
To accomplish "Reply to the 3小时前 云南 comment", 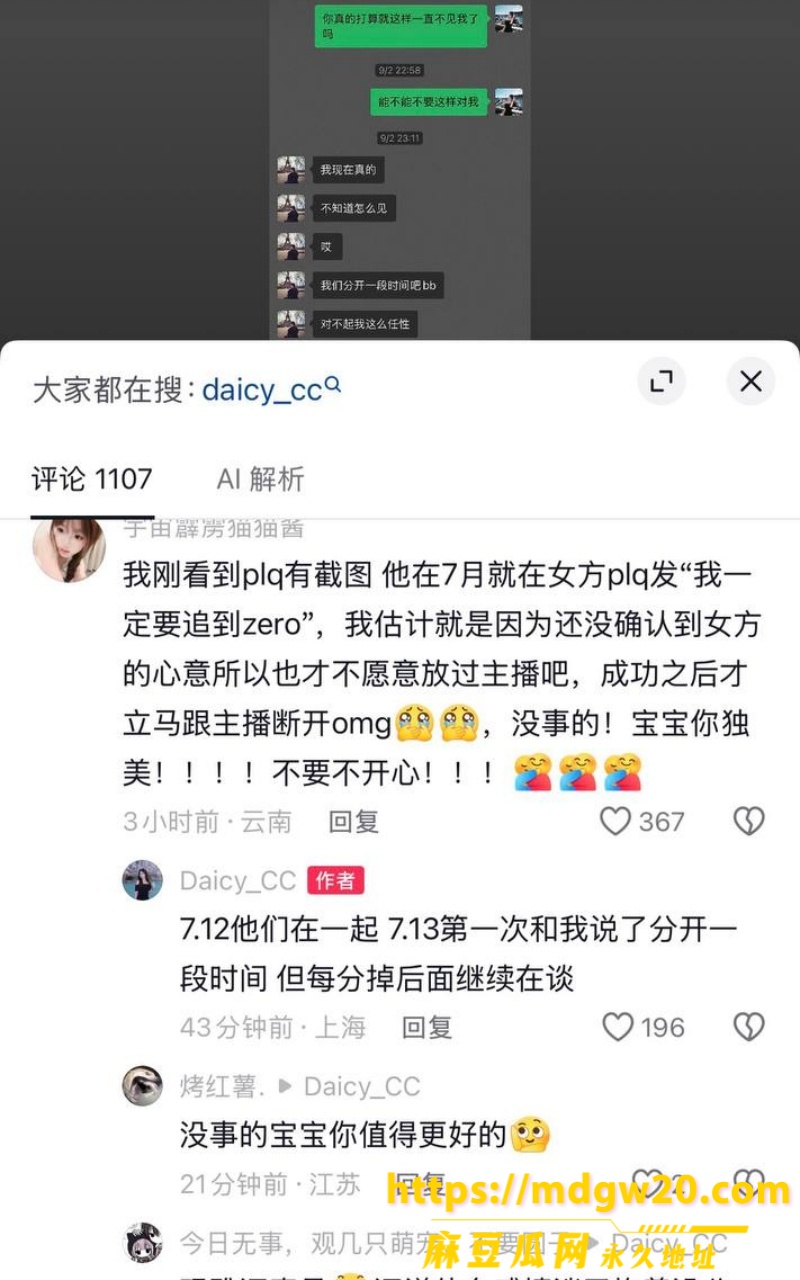I will 354,822.
